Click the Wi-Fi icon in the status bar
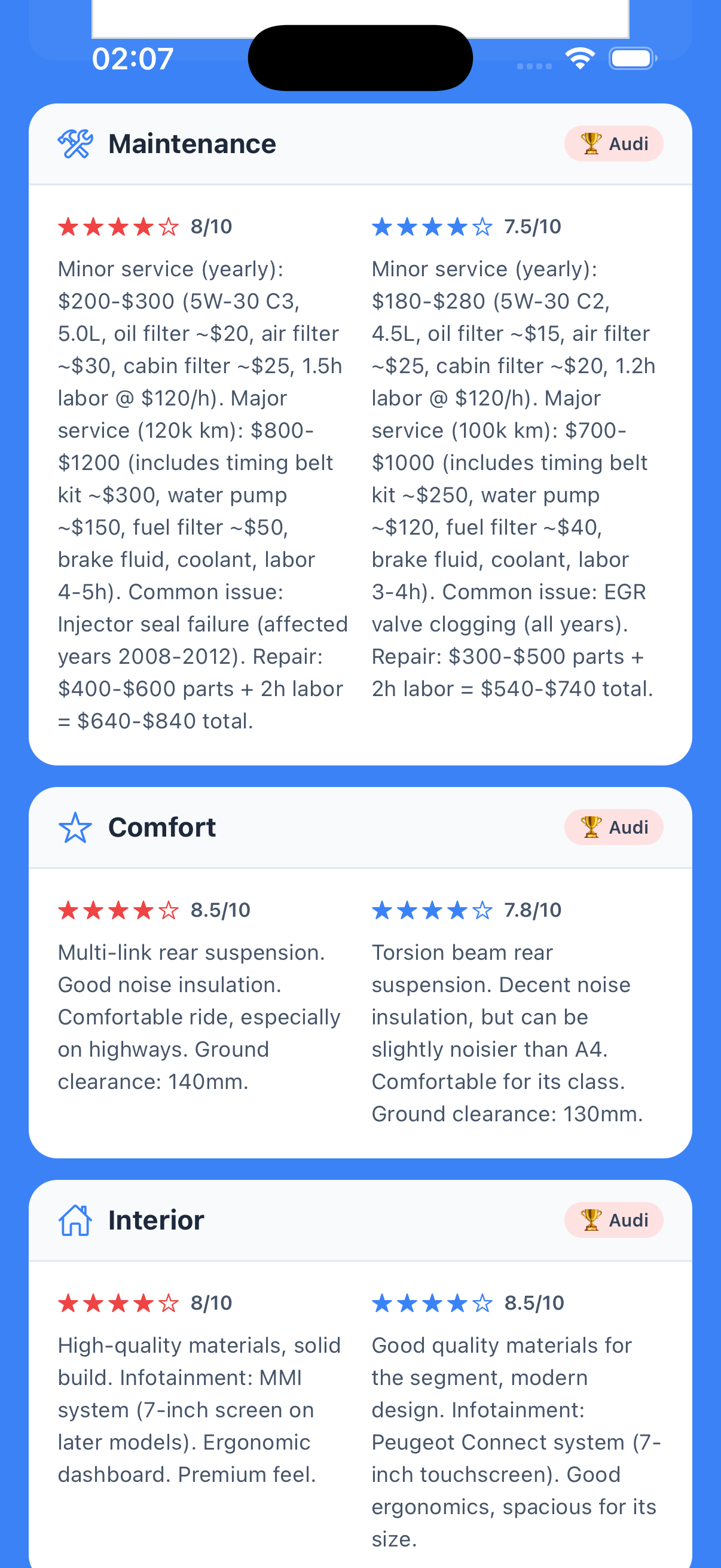The height and width of the screenshot is (1568, 721). [579, 58]
